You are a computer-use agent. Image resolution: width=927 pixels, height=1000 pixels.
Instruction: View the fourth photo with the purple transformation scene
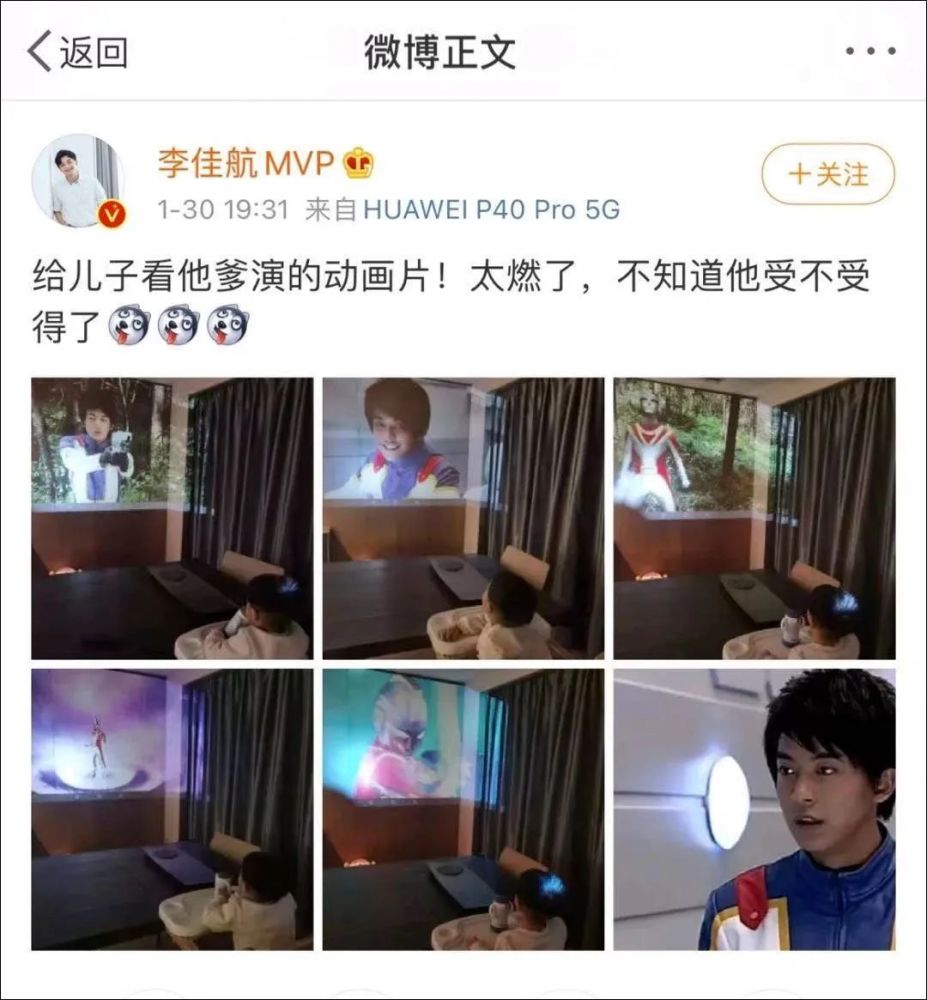tap(172, 810)
